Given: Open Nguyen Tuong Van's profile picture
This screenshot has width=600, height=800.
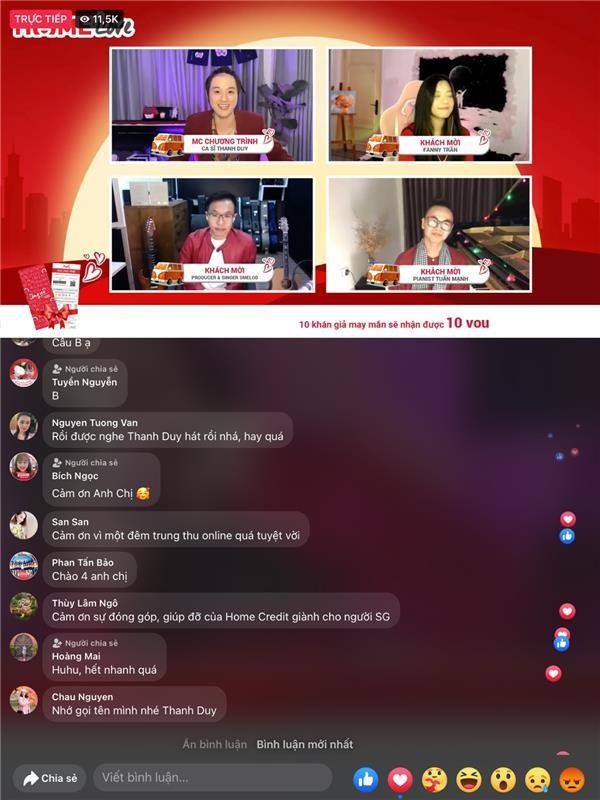Looking at the screenshot, I should [24, 427].
